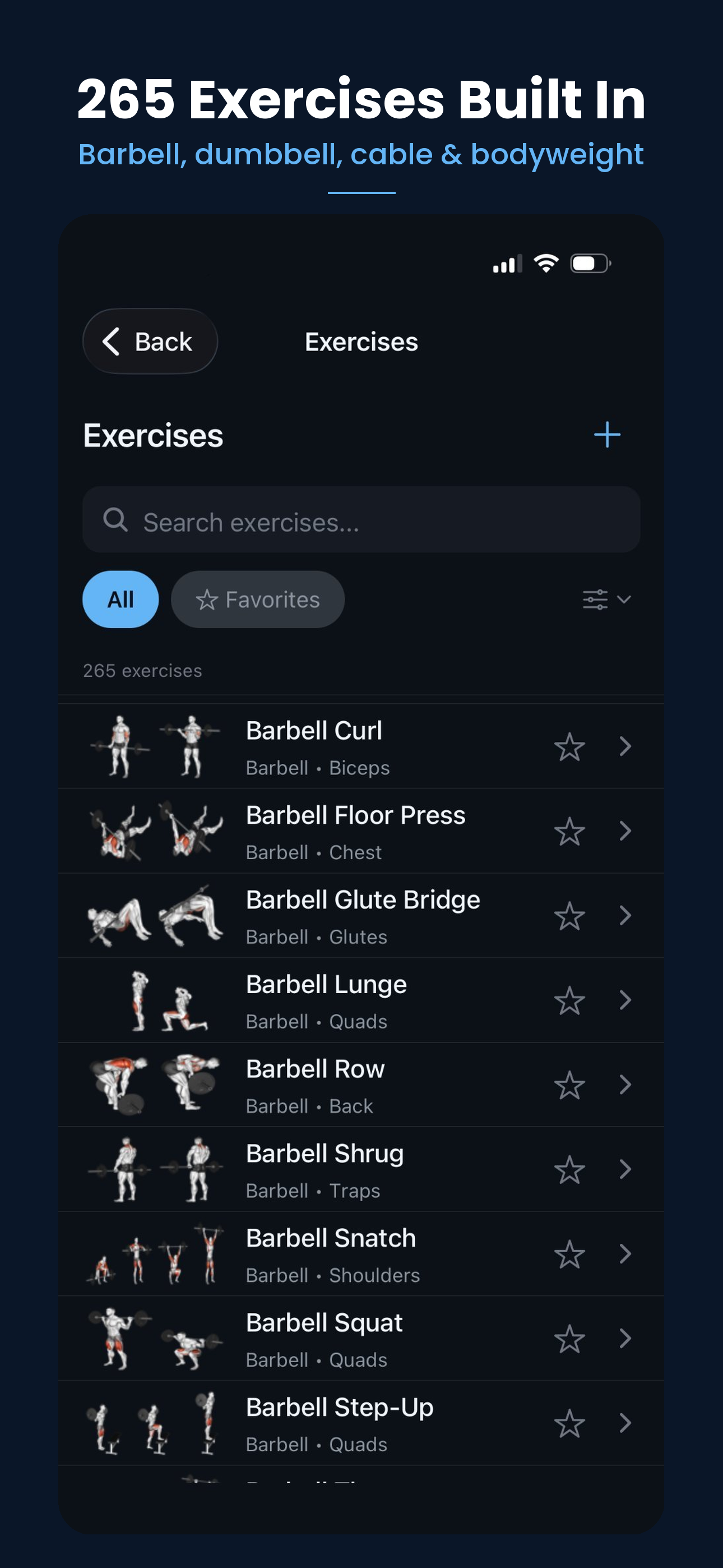Open details chevron for Barbell Lunge
This screenshot has height=1568, width=723.
tap(625, 999)
